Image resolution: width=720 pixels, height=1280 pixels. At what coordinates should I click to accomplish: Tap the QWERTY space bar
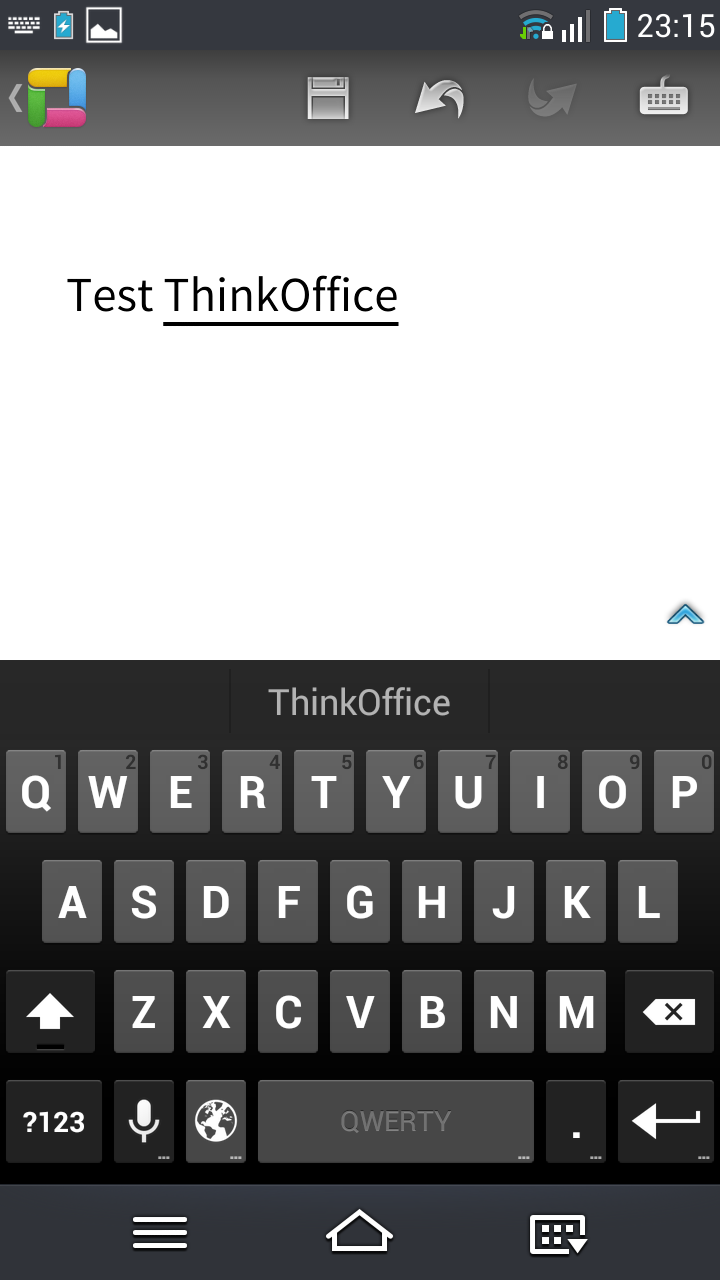coord(396,1121)
